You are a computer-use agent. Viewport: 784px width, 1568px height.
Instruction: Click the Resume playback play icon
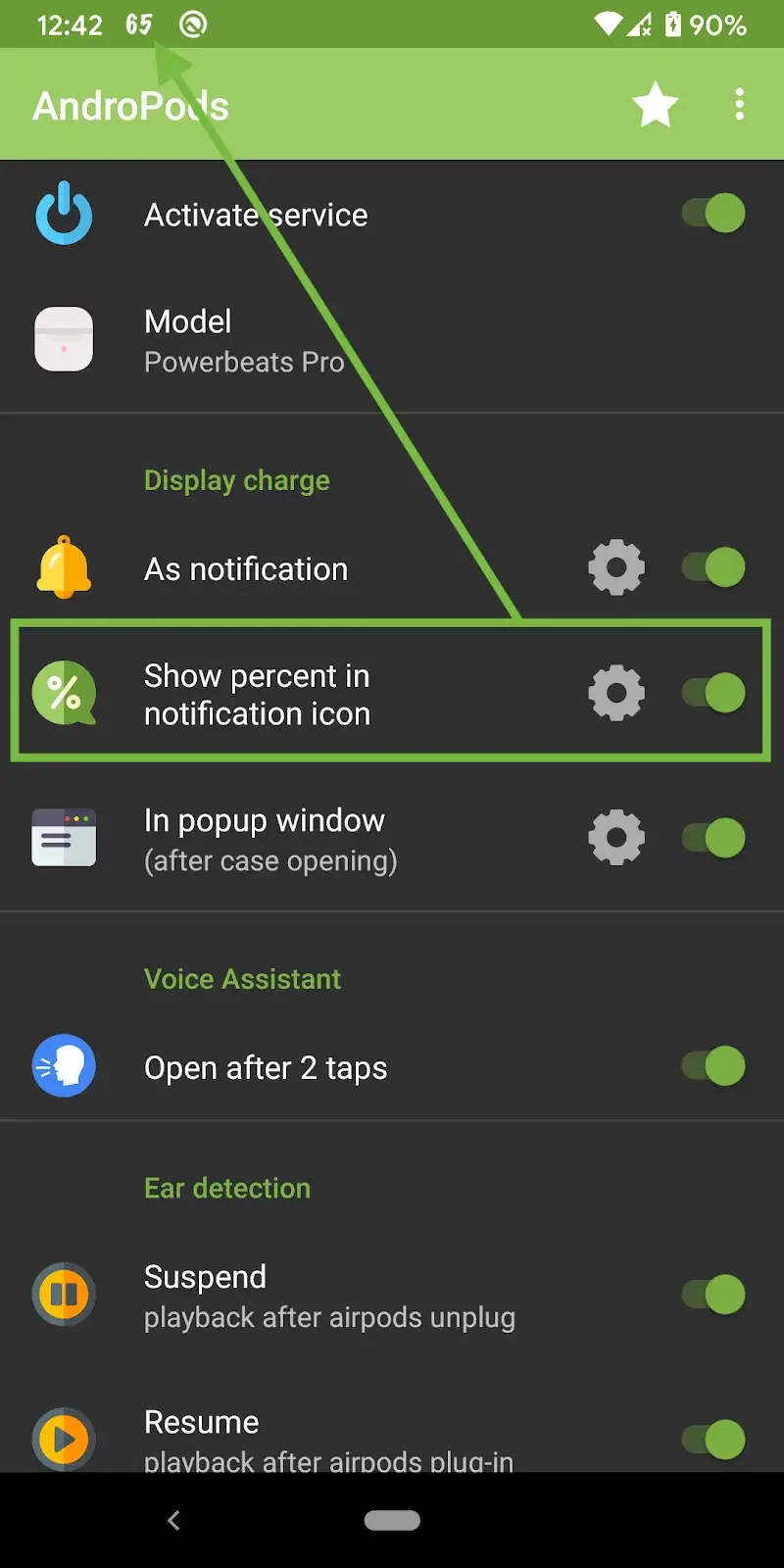[63, 1439]
